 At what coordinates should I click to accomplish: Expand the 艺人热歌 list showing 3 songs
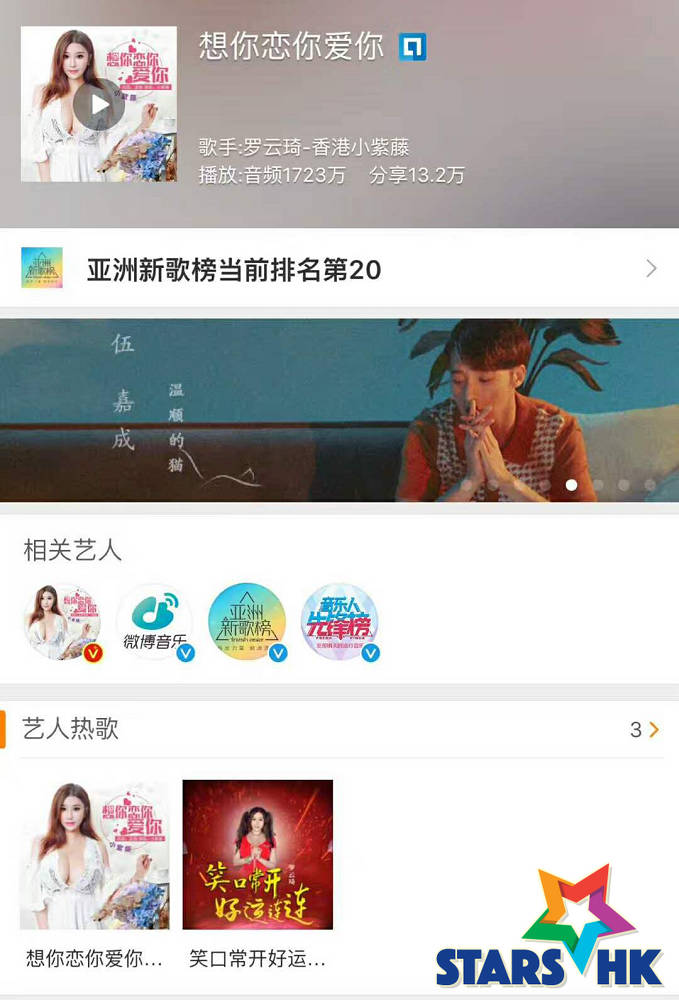pos(645,730)
